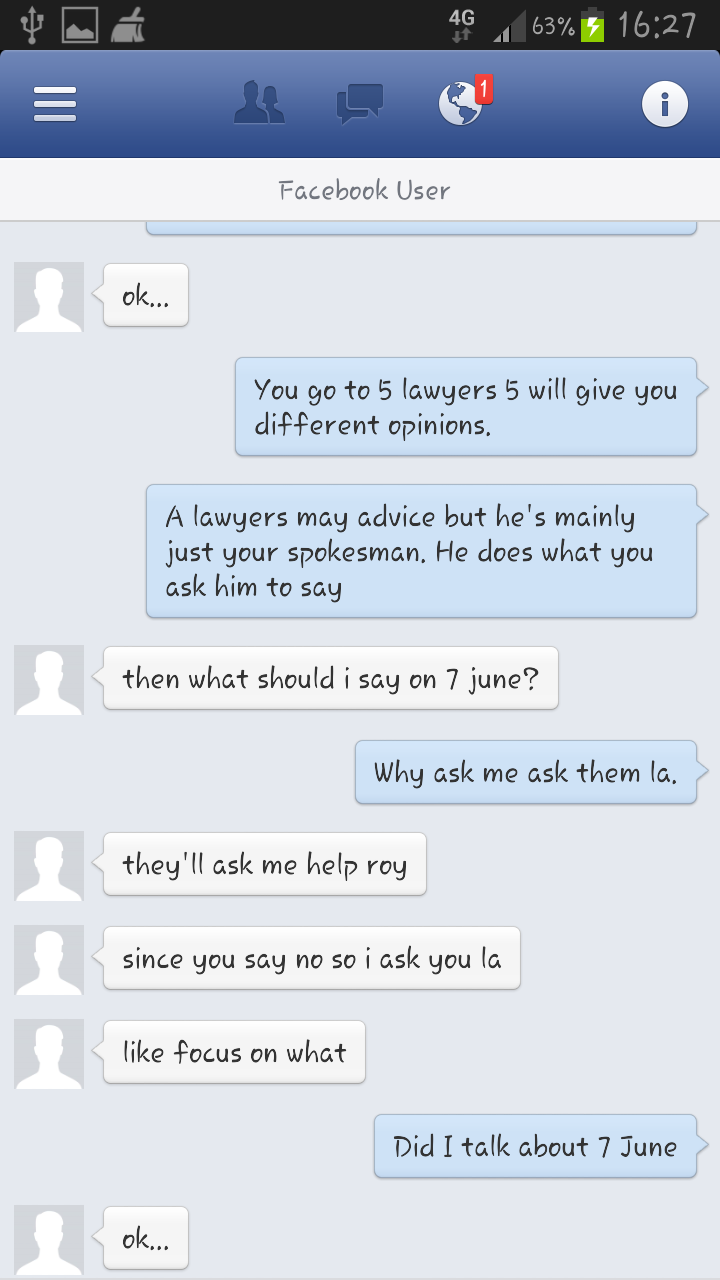Open the notifications globe
Viewport: 720px width, 1280px height.
(461, 104)
